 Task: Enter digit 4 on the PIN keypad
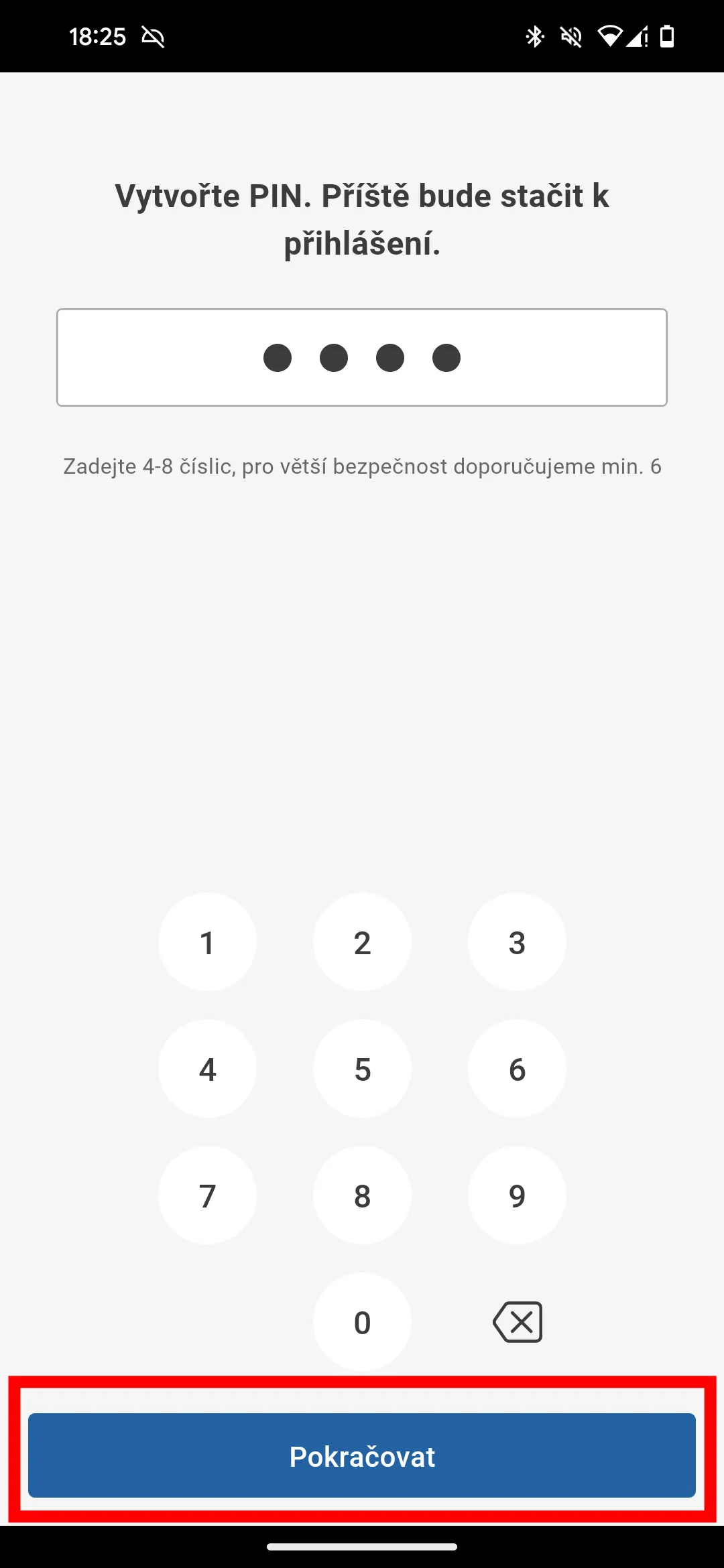point(207,1069)
